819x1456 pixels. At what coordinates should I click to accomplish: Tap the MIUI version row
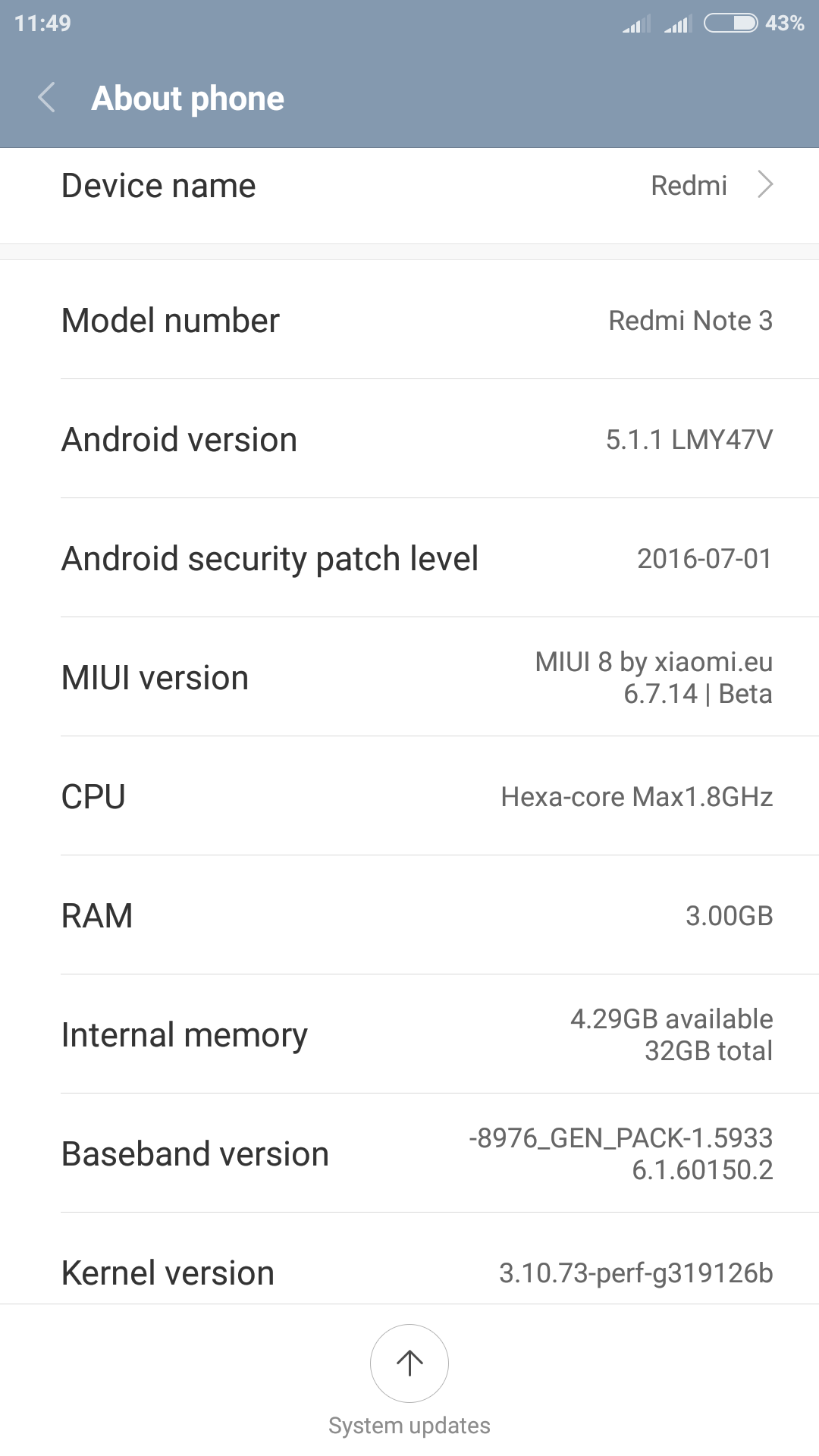[409, 677]
